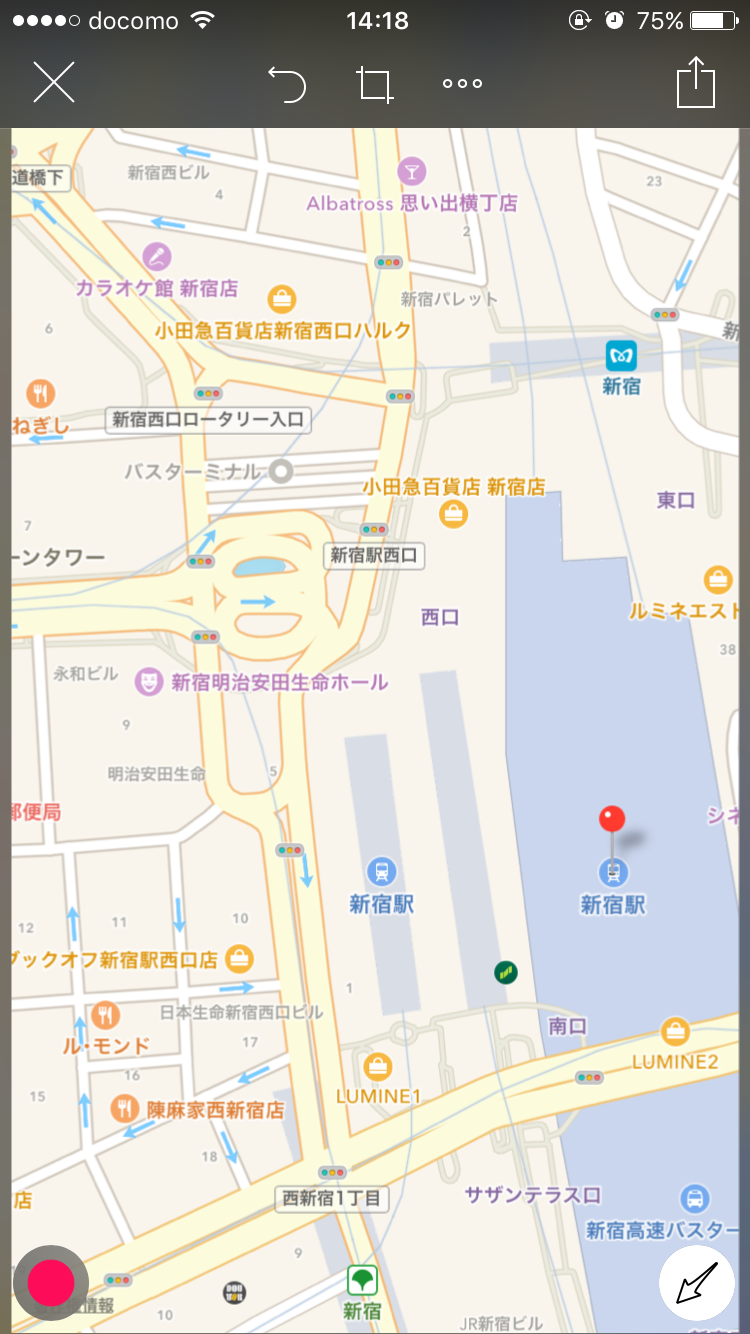The width and height of the screenshot is (750, 1334).
Task: Open the crop tool
Action: 375,84
